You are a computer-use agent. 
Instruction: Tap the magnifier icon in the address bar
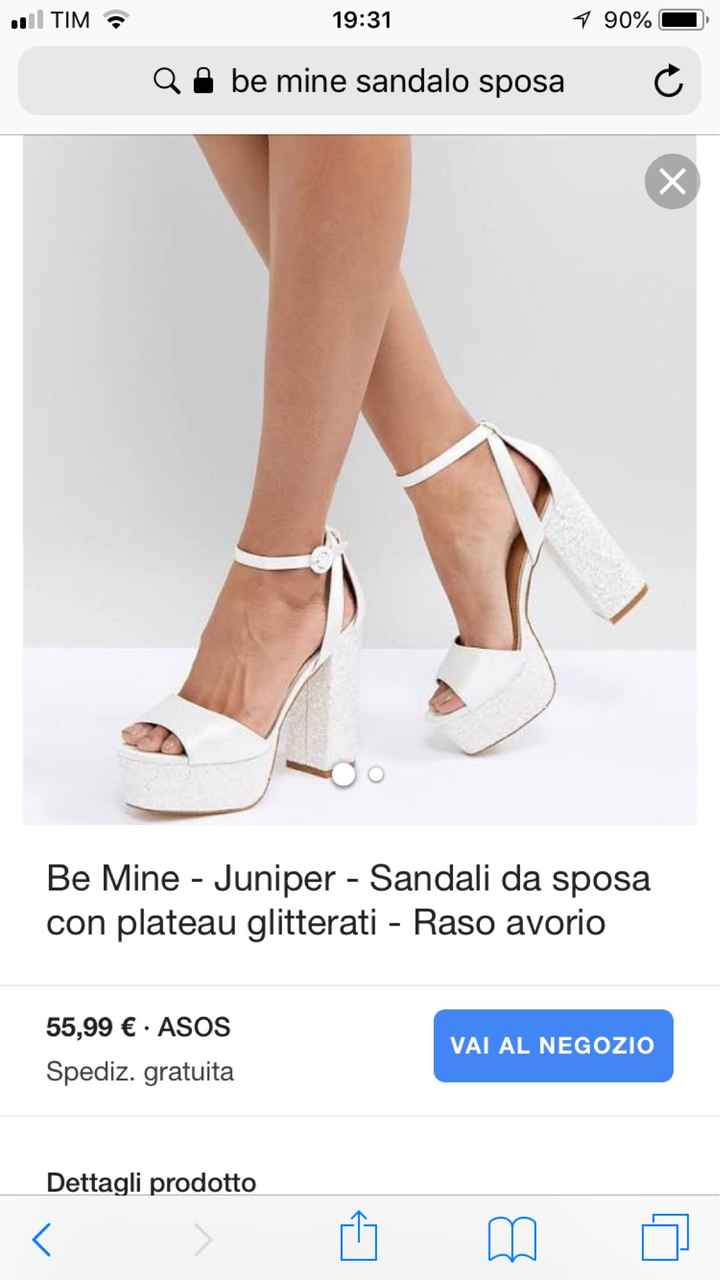tap(167, 81)
